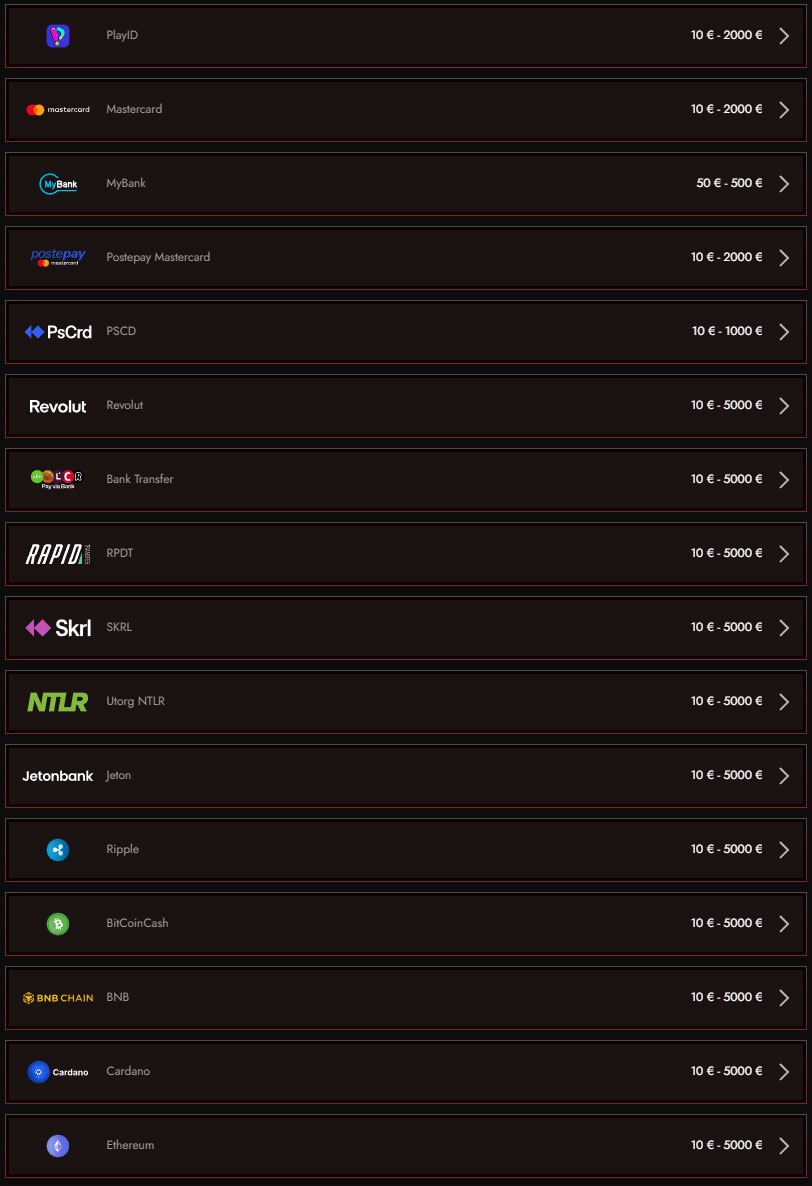The width and height of the screenshot is (812, 1186).
Task: Select Jeton payment method
Action: coord(405,776)
